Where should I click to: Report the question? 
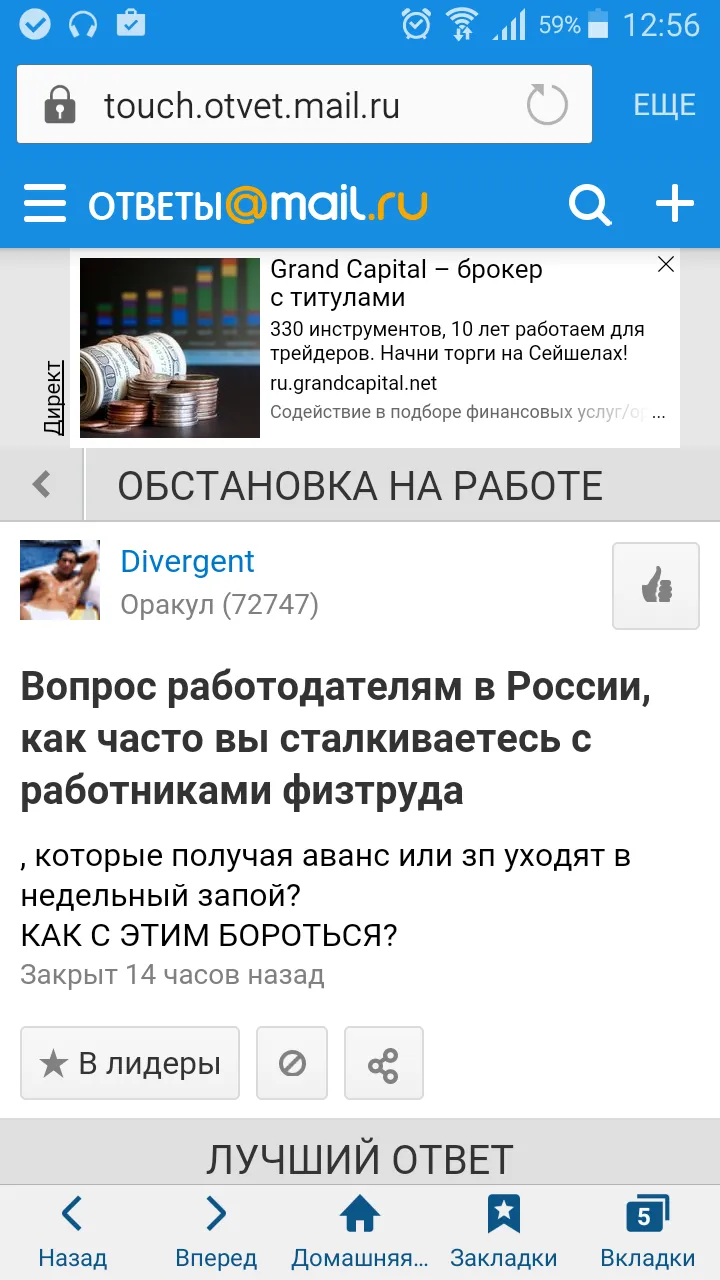[x=292, y=1063]
